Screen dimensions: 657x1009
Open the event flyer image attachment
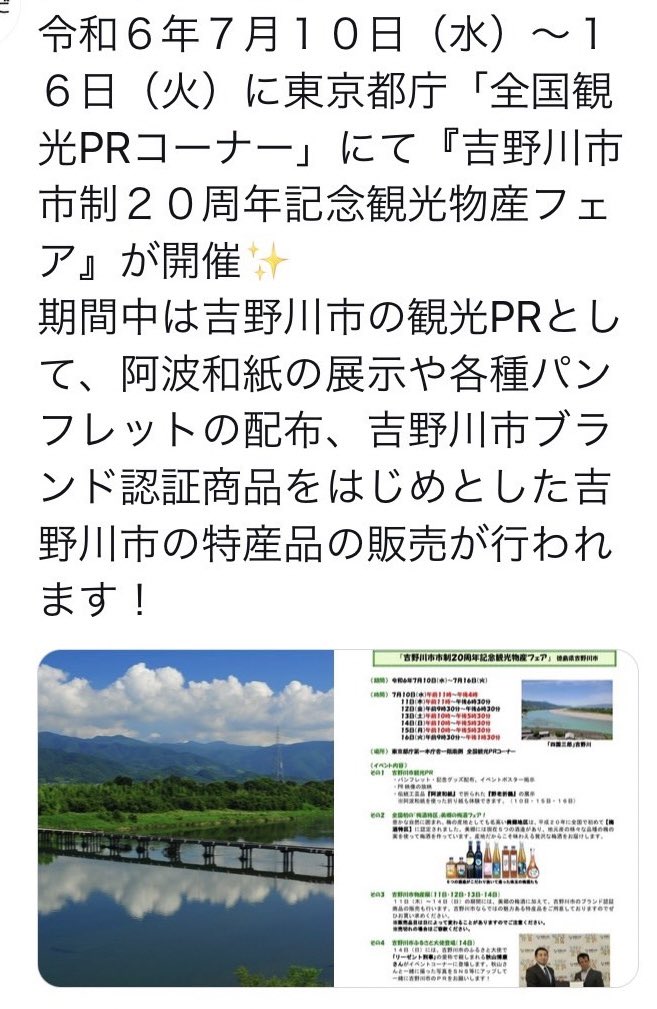click(x=486, y=820)
